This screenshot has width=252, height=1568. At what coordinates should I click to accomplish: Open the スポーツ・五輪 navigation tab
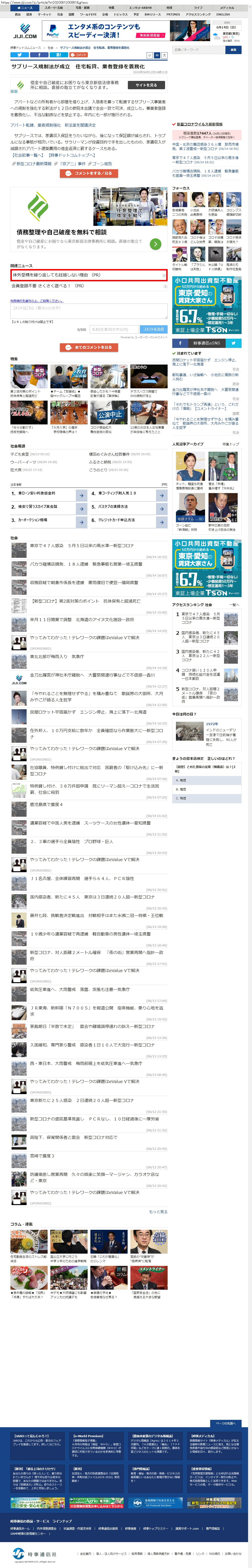pyautogui.click(x=54, y=8)
